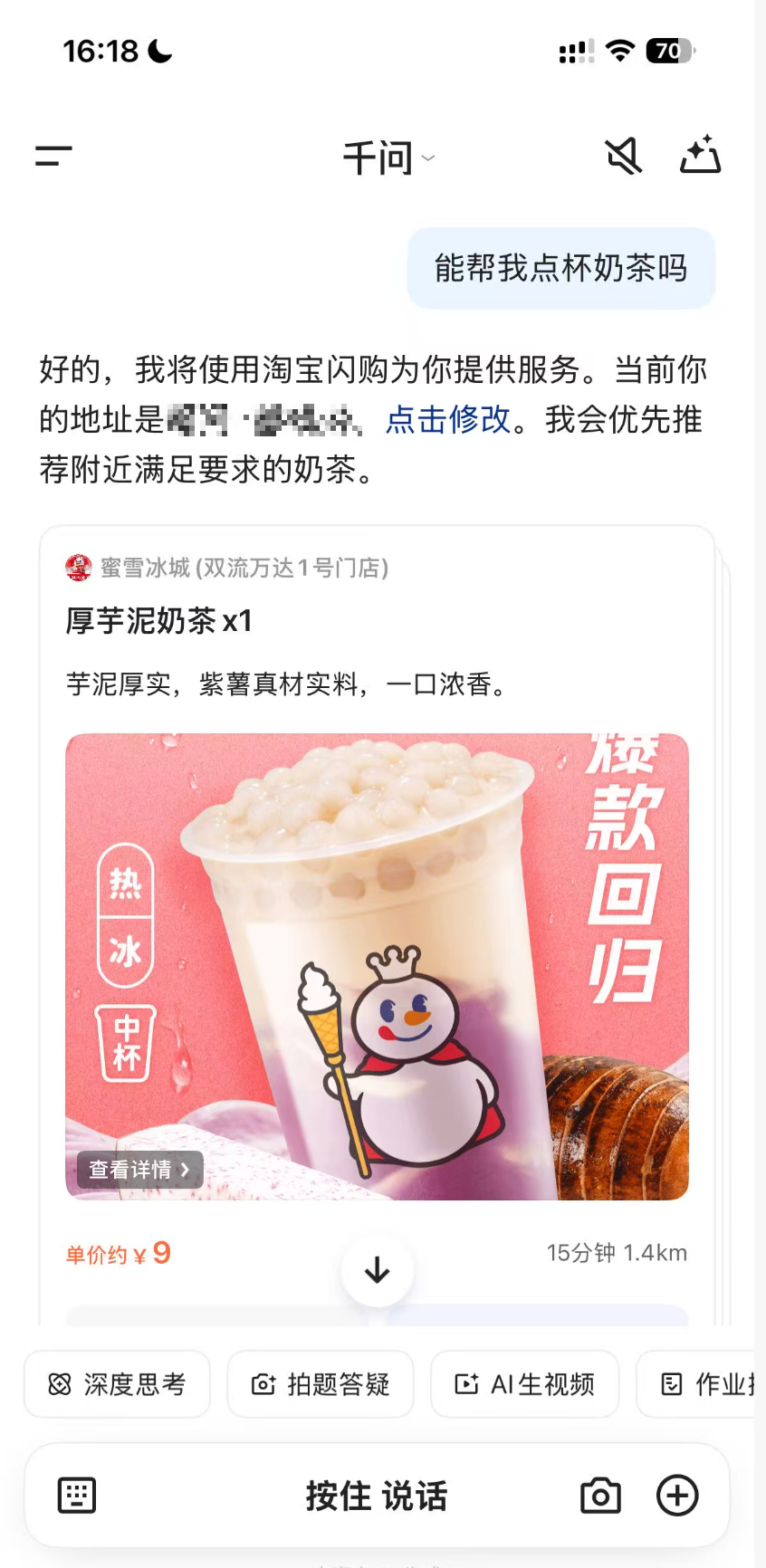Open more options with the plus icon

pyautogui.click(x=677, y=1496)
